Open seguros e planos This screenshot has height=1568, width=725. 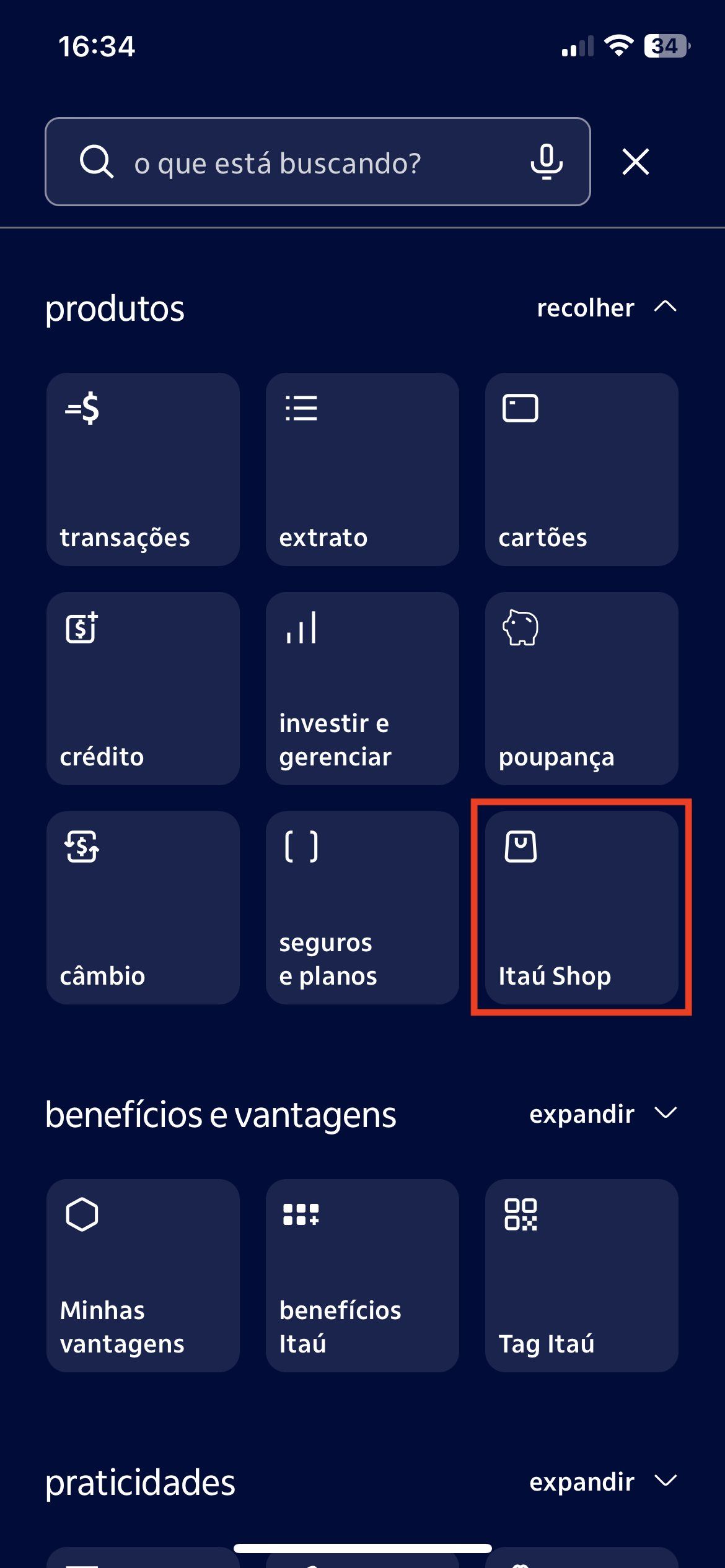[362, 908]
